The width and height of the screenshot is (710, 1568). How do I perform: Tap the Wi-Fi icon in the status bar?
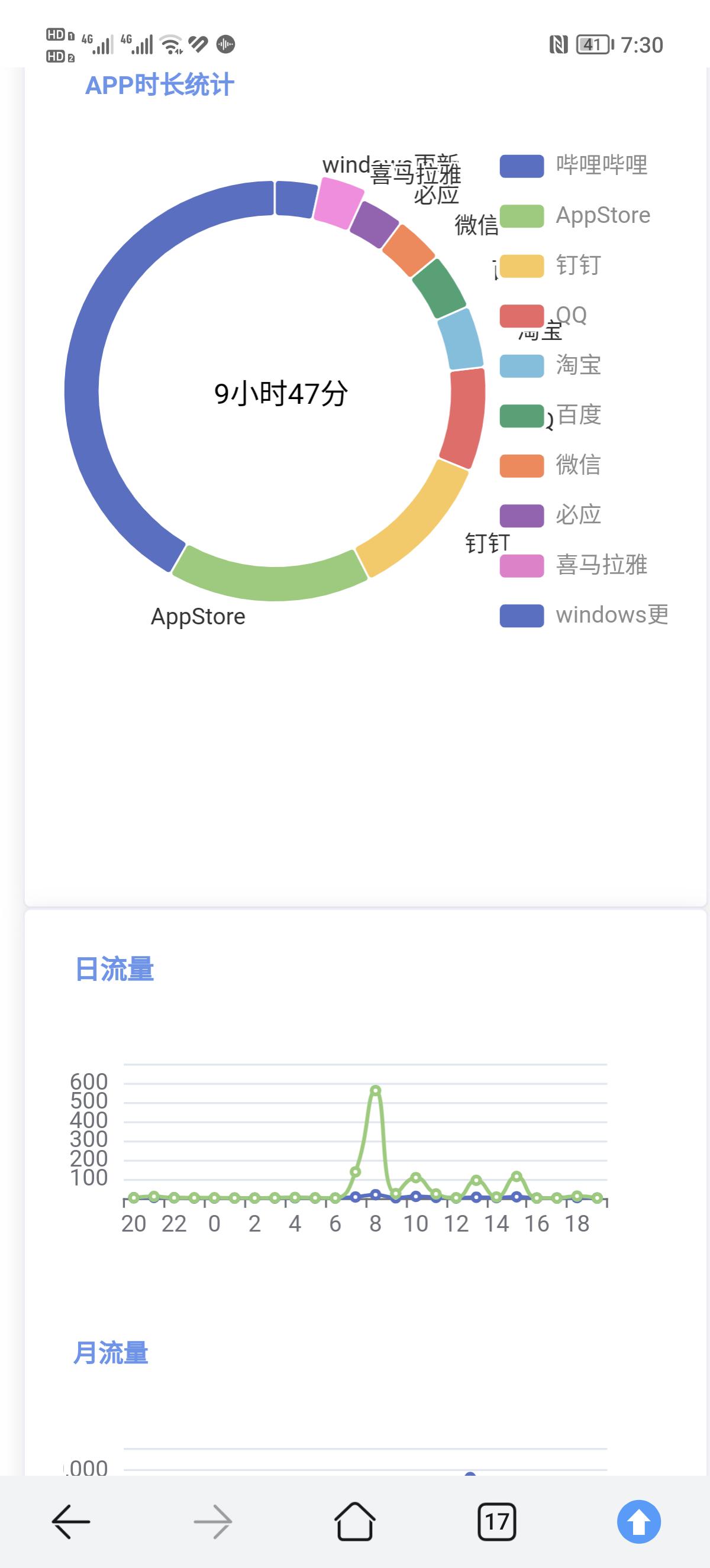(170, 43)
